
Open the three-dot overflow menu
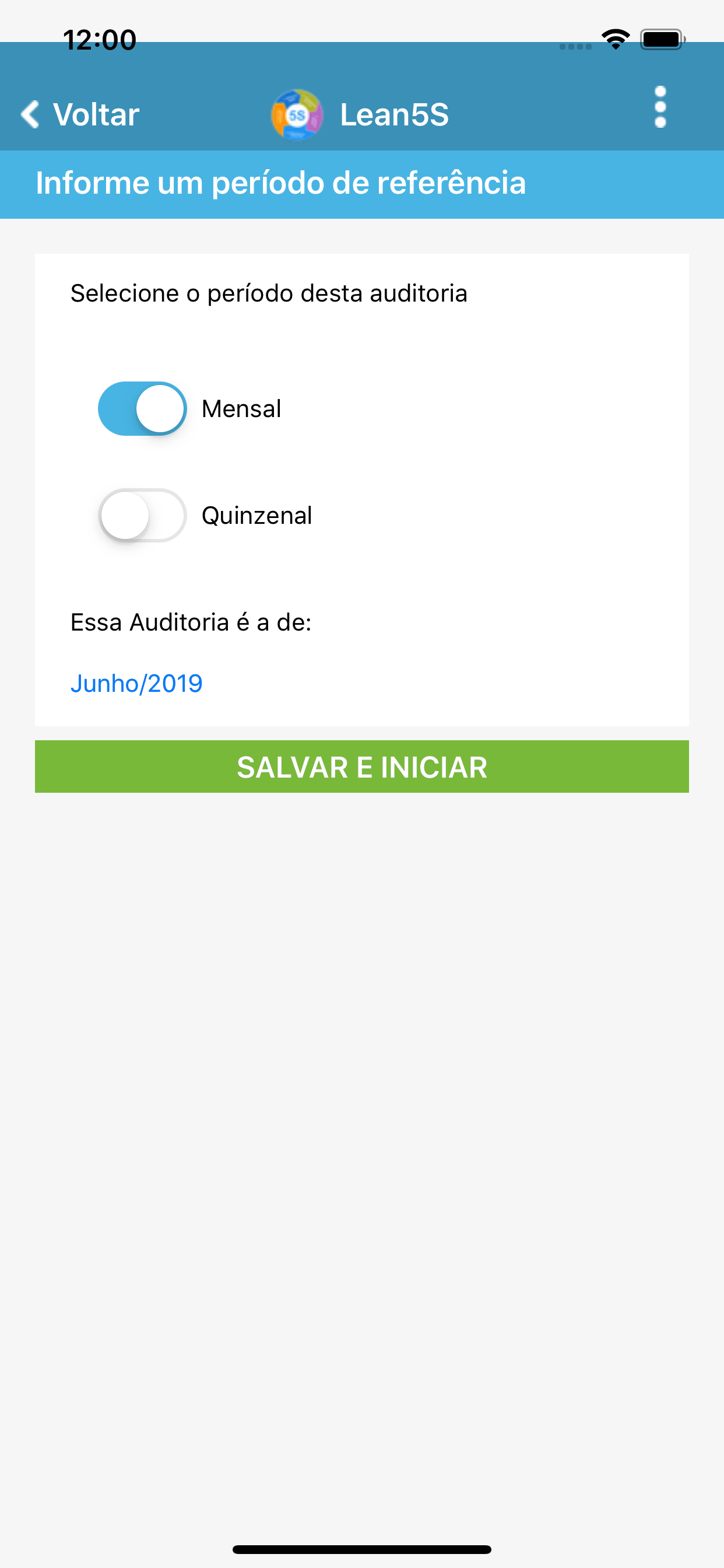(660, 107)
